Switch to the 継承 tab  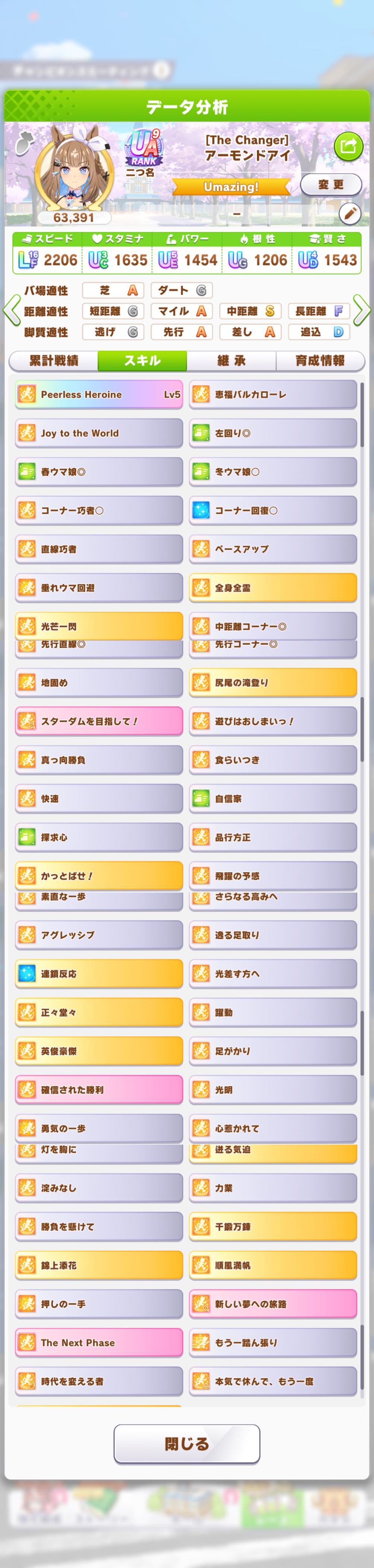click(231, 360)
